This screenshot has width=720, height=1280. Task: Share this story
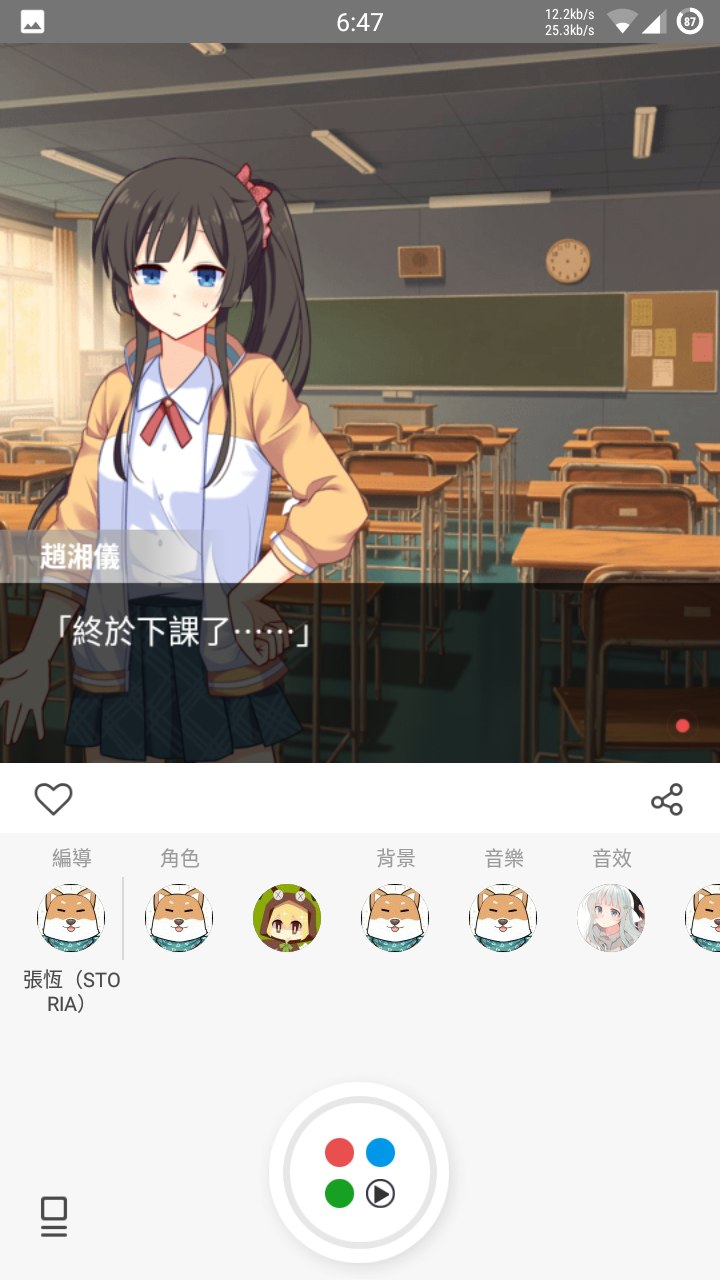[667, 799]
